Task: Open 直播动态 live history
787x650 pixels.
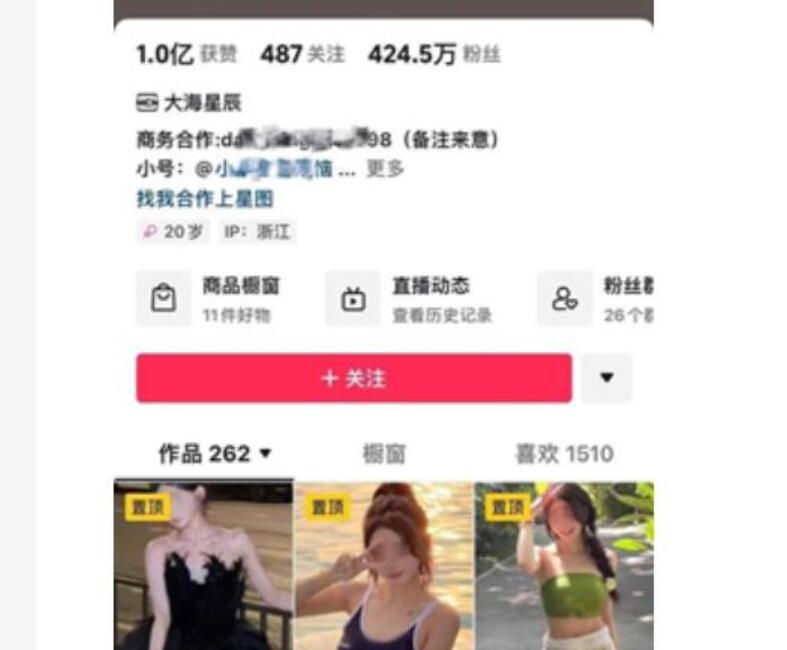Action: 410,299
